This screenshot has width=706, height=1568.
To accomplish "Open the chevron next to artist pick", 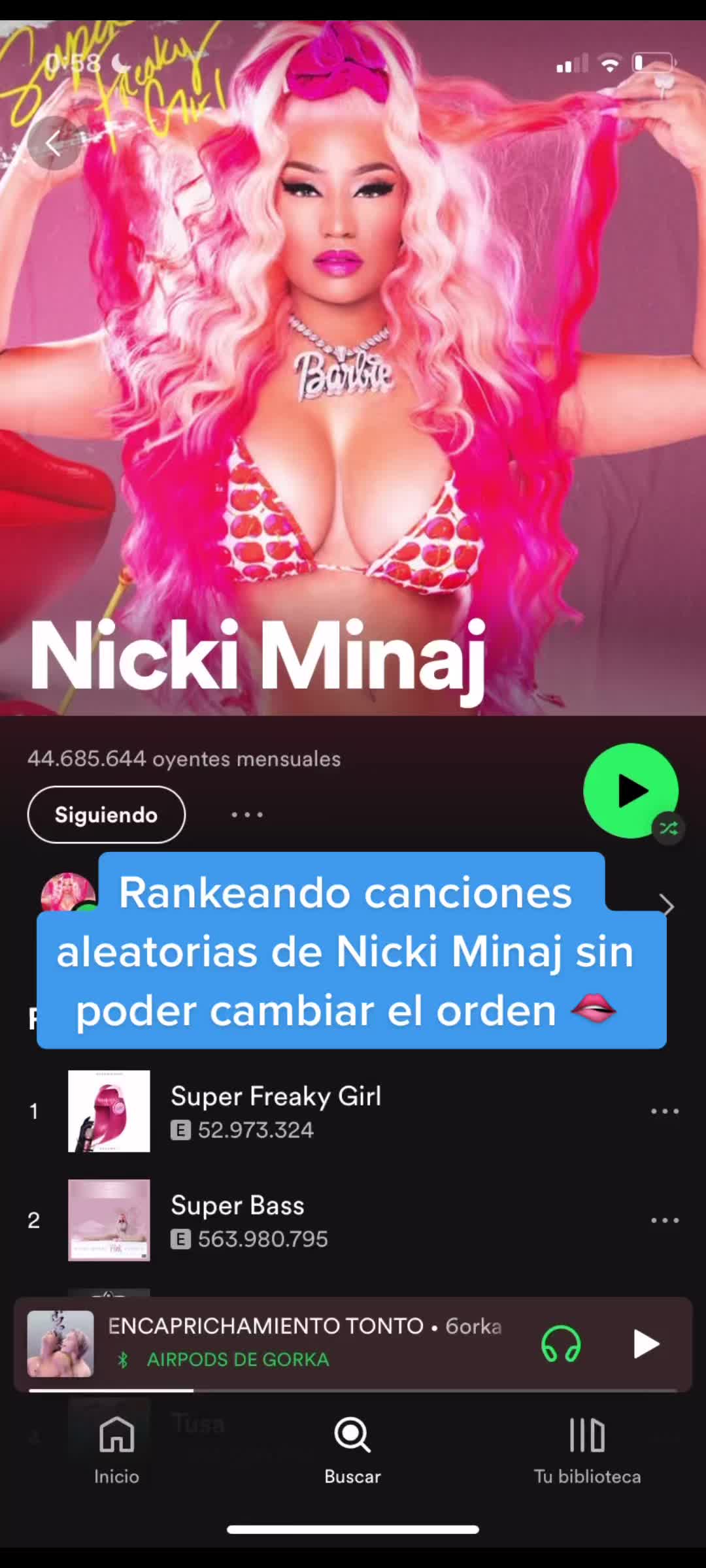I will point(666,906).
